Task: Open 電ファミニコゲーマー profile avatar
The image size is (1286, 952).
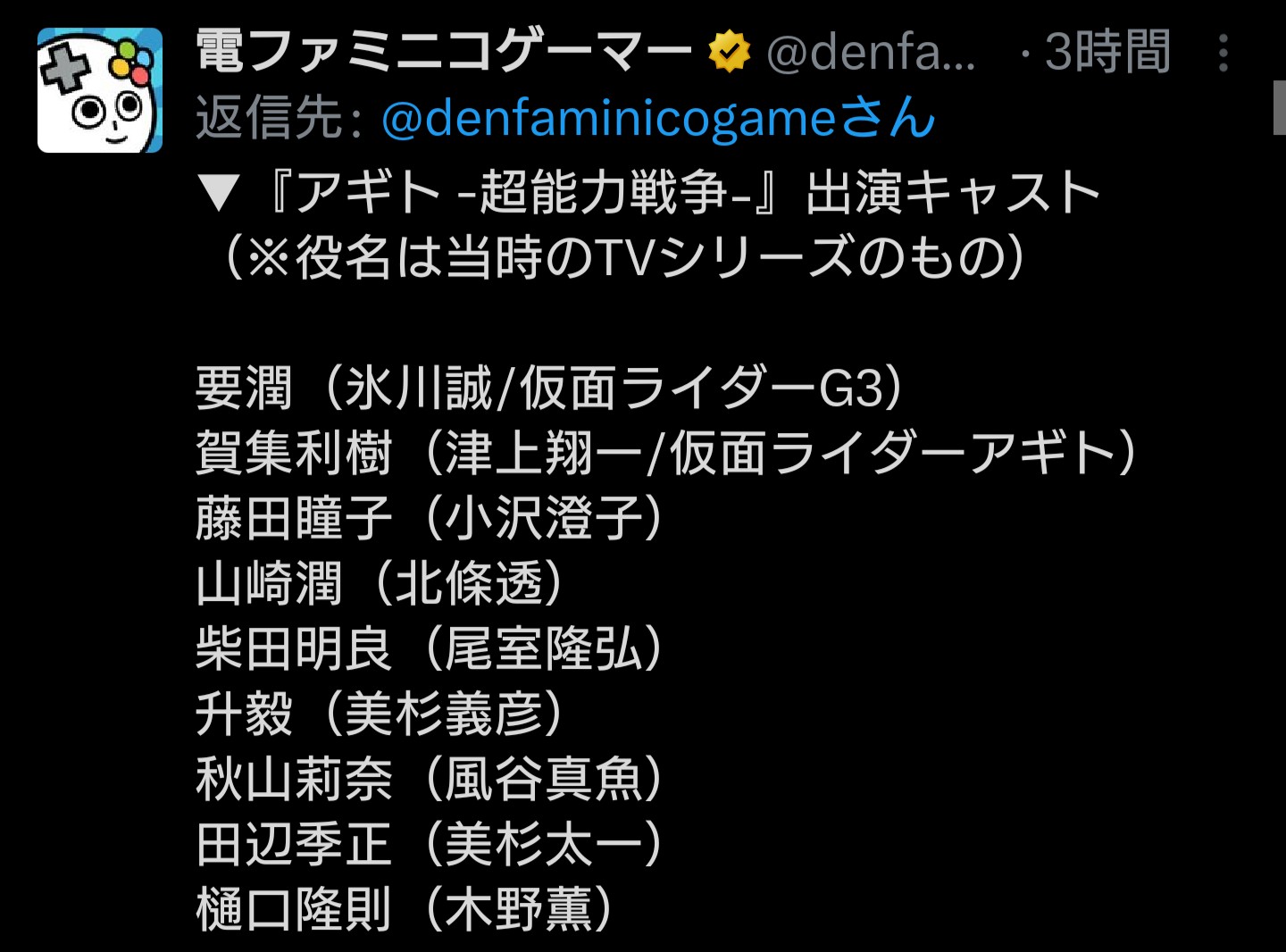Action: point(100,90)
